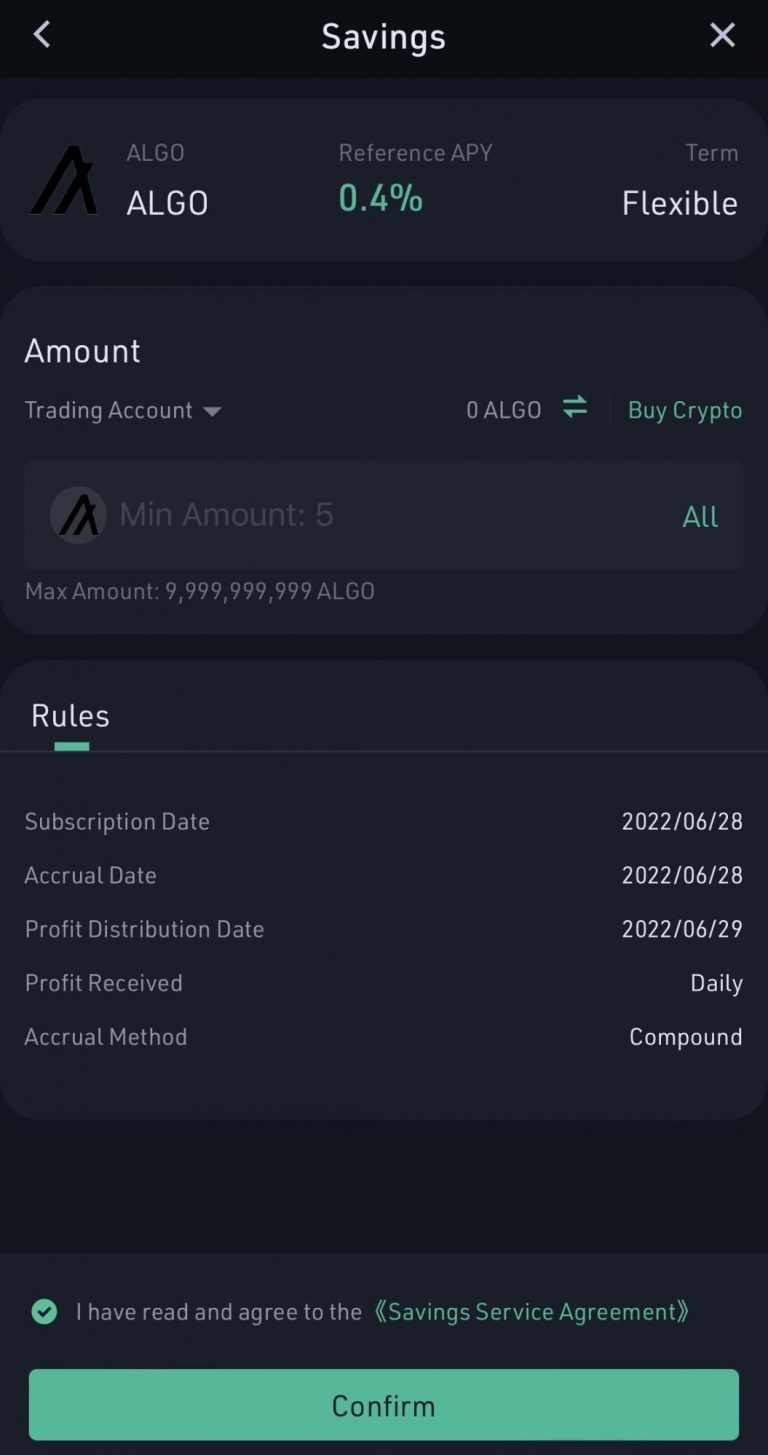Image resolution: width=768 pixels, height=1455 pixels.
Task: Select the Savings title header
Action: pos(384,35)
